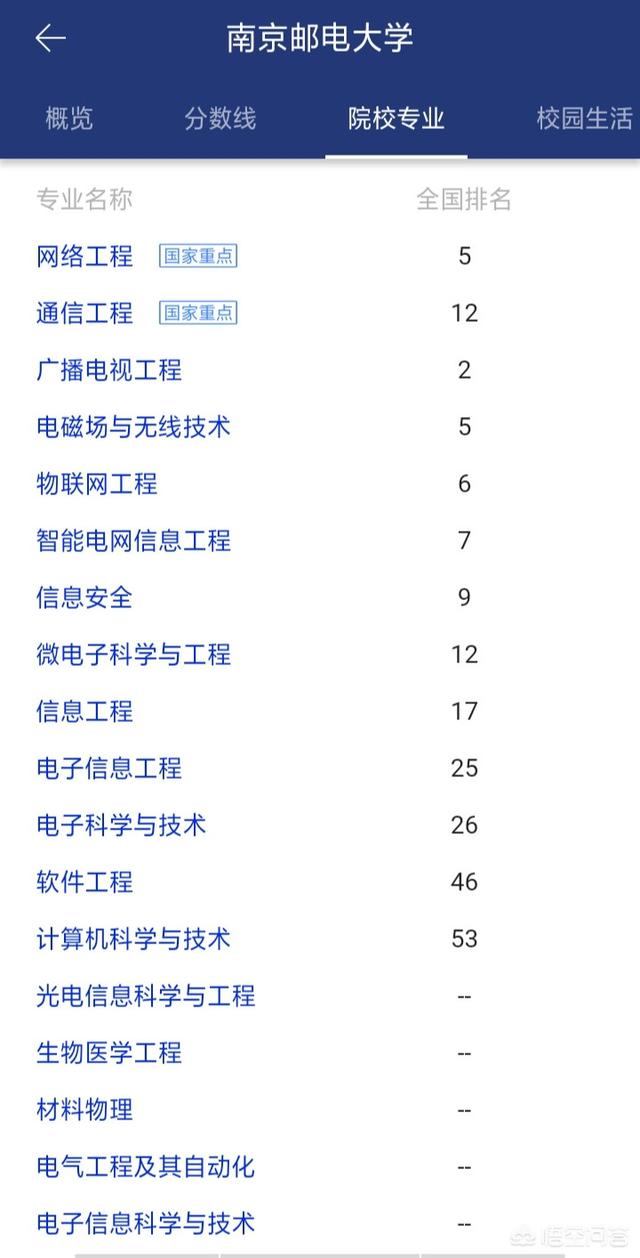
Task: Tap the 电磁场与无线技术 major
Action: [133, 427]
